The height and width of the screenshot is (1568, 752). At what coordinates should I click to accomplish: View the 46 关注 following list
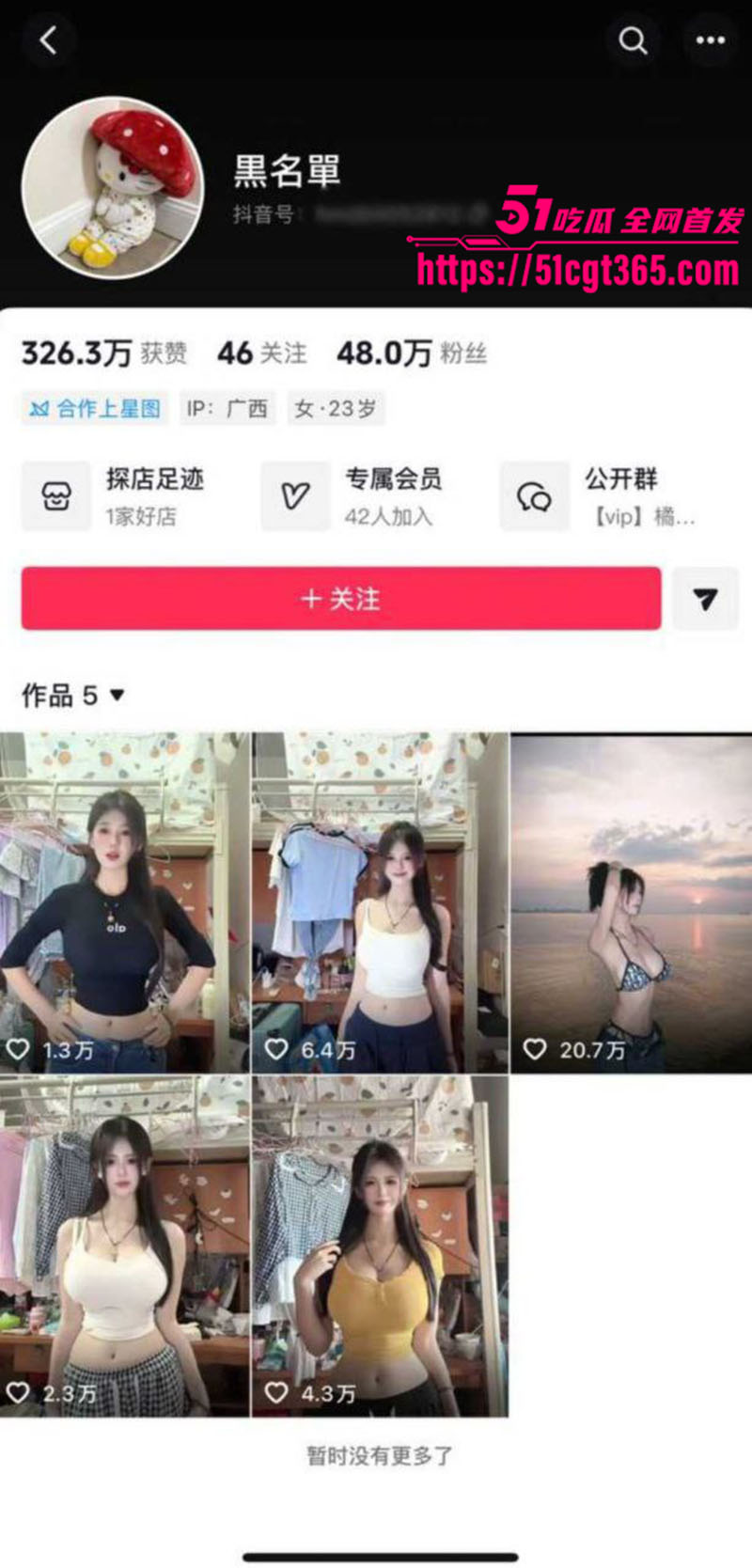(x=261, y=353)
